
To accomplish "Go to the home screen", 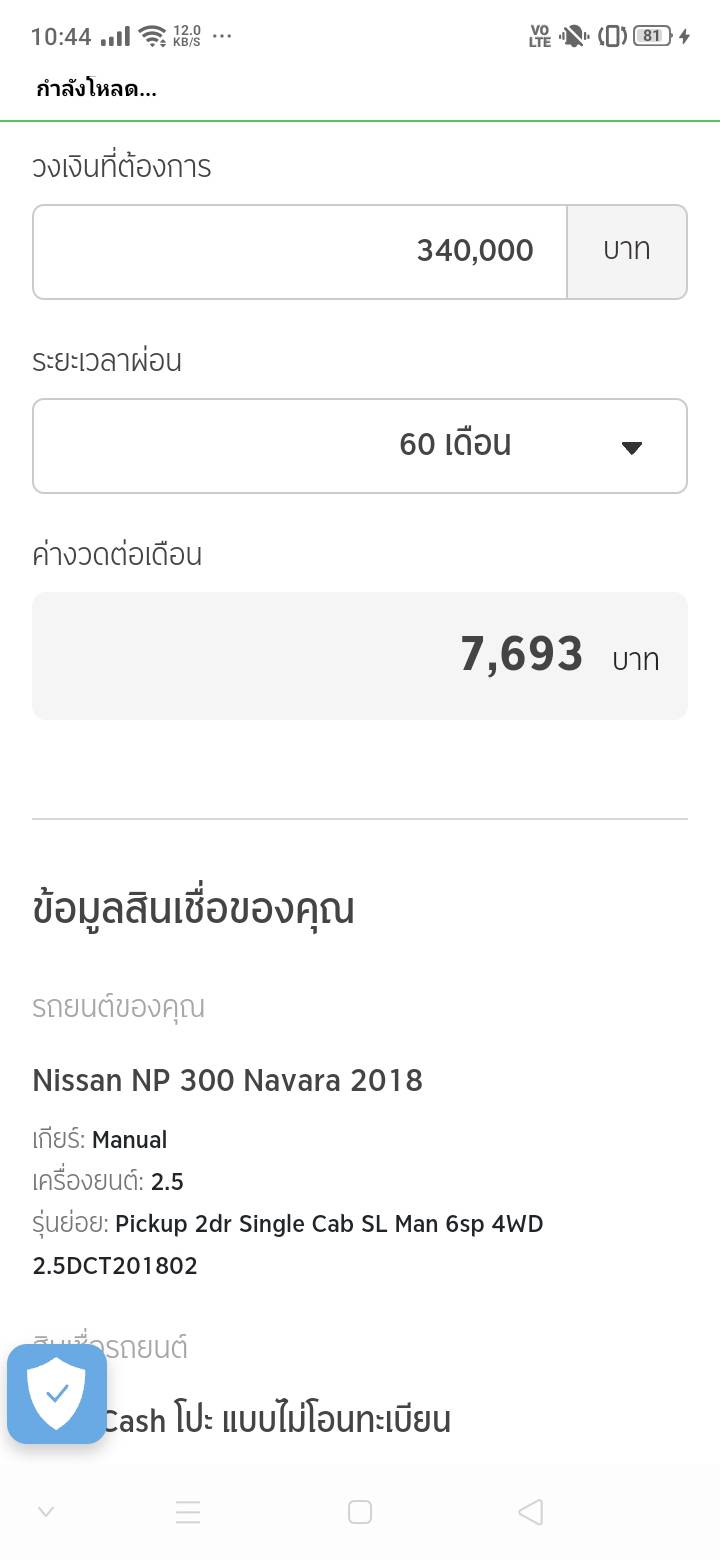I will point(360,1512).
